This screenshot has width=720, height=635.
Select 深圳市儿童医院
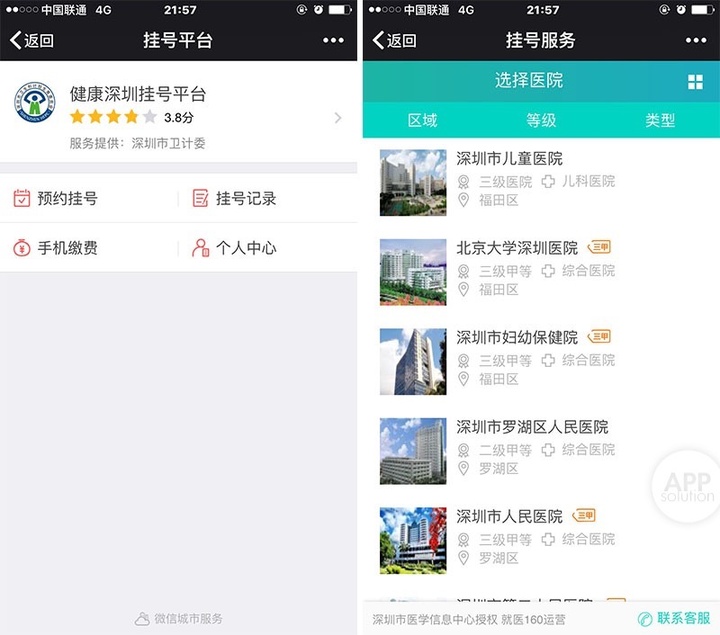[509, 159]
